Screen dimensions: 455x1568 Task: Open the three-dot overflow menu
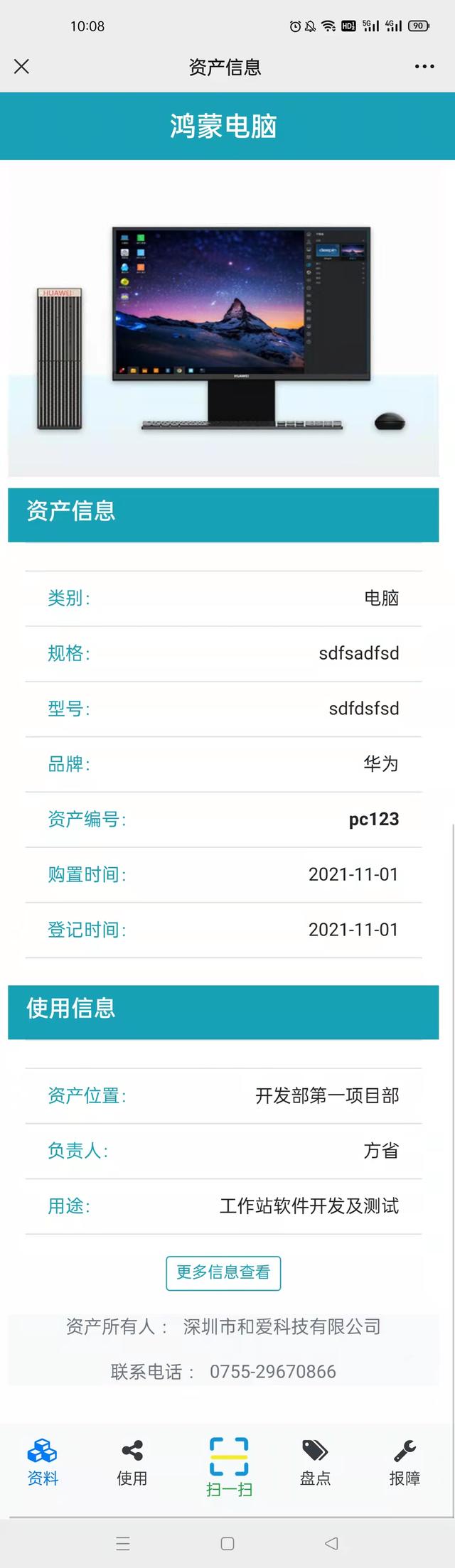(424, 67)
